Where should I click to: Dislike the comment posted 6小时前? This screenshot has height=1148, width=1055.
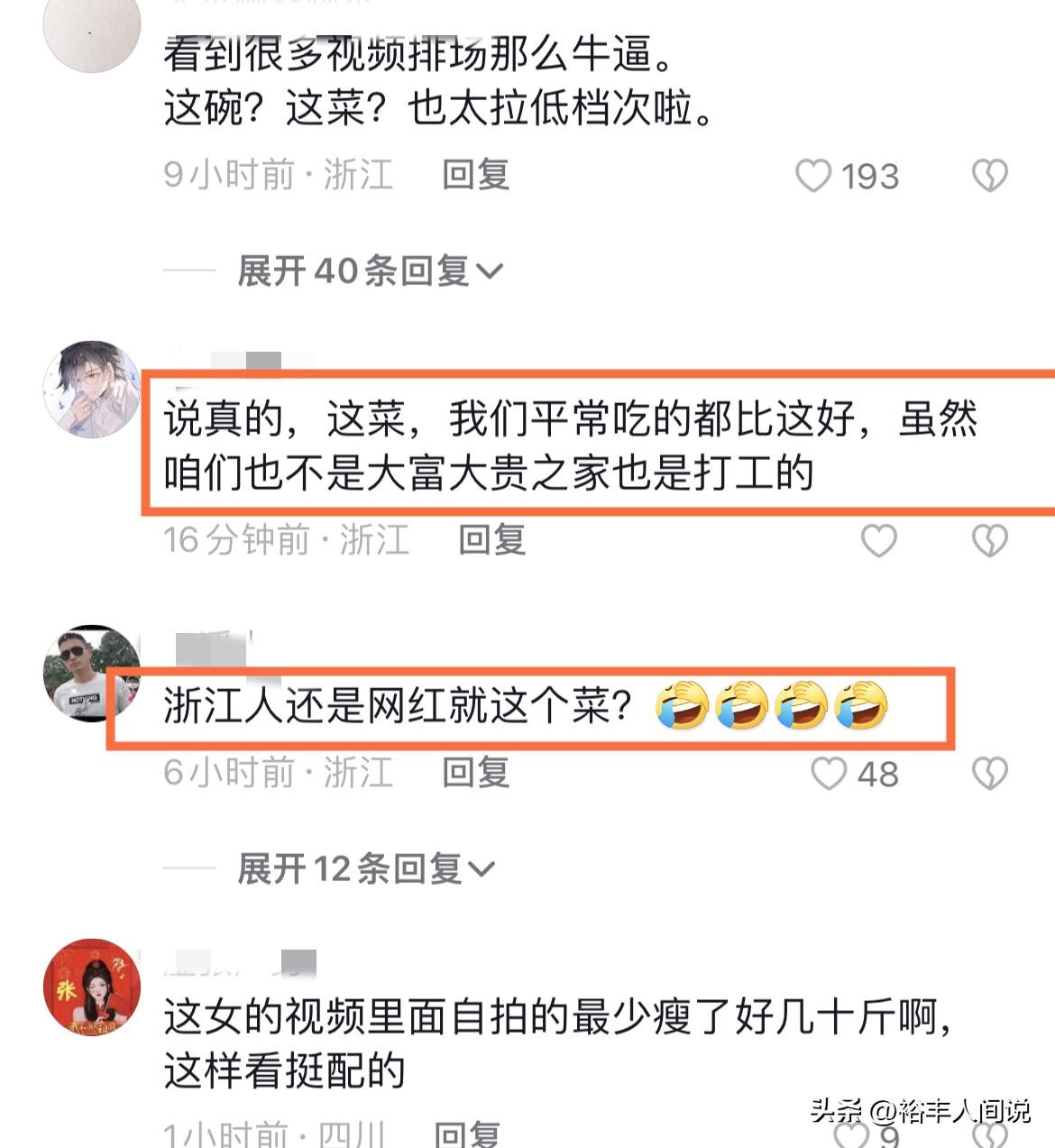989,774
